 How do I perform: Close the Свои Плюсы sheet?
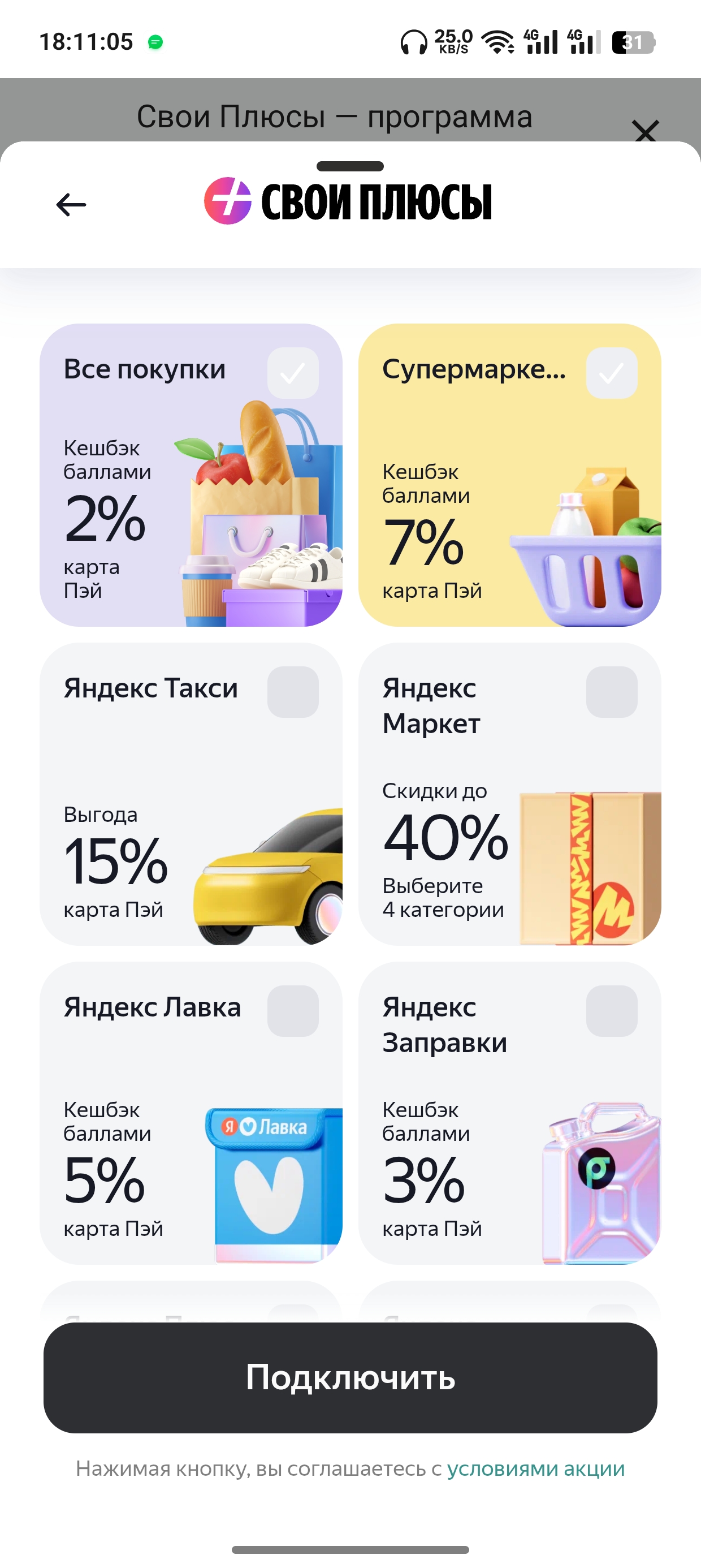tap(645, 130)
